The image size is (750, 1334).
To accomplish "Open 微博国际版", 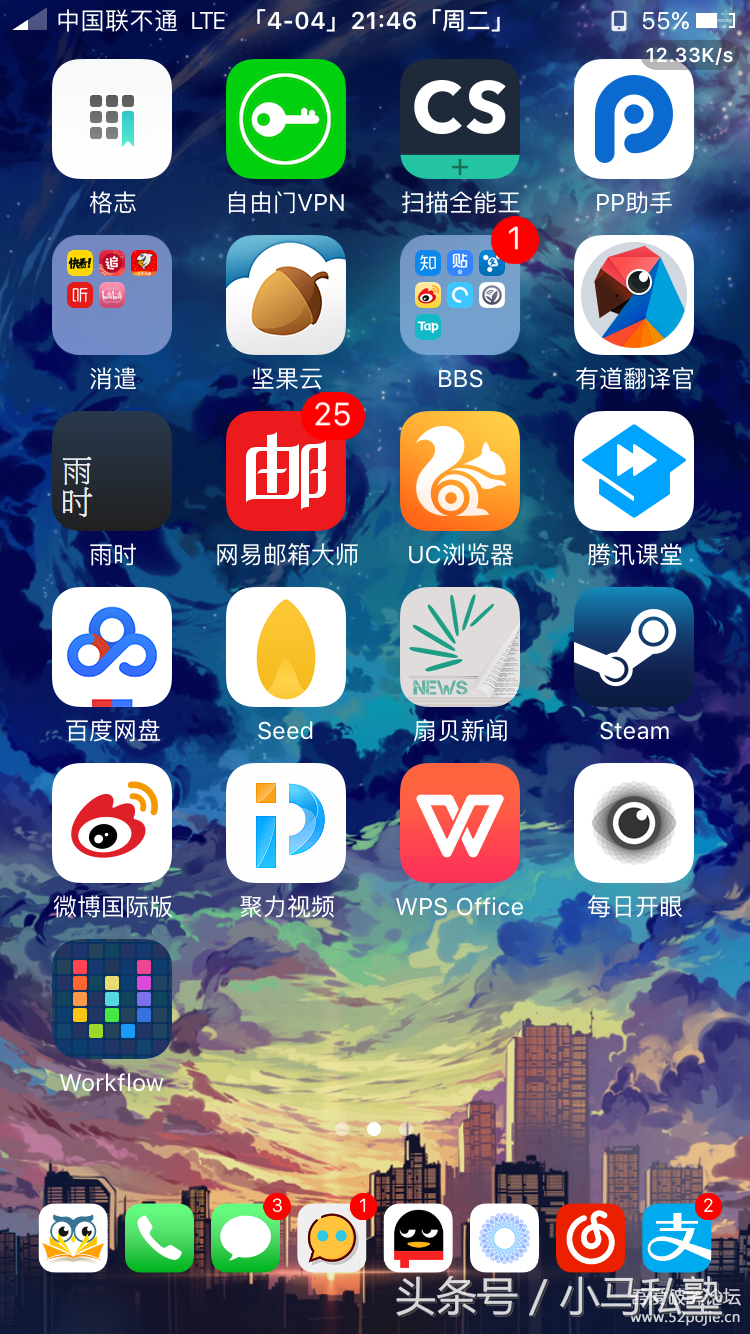I will tap(112, 823).
